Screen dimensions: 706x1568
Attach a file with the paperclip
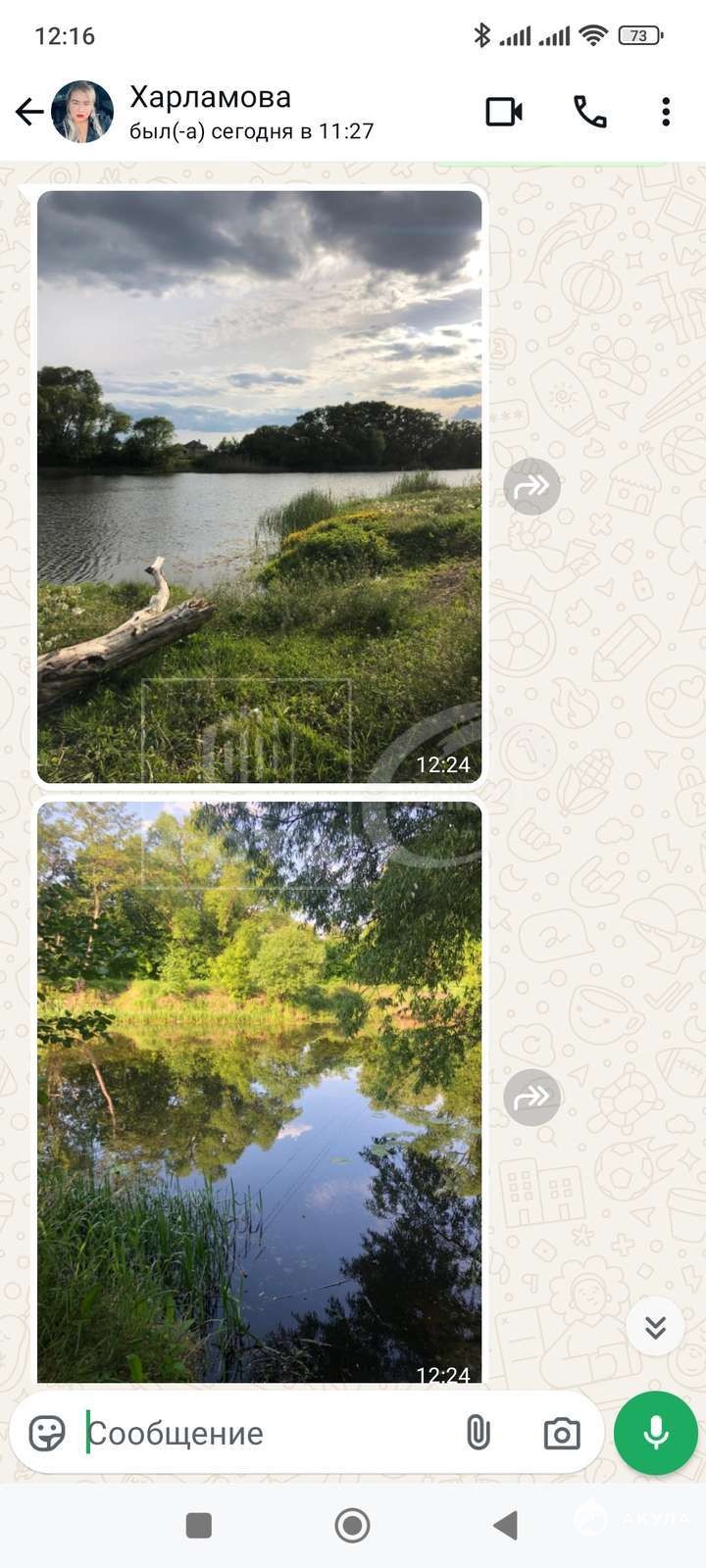tap(478, 1433)
